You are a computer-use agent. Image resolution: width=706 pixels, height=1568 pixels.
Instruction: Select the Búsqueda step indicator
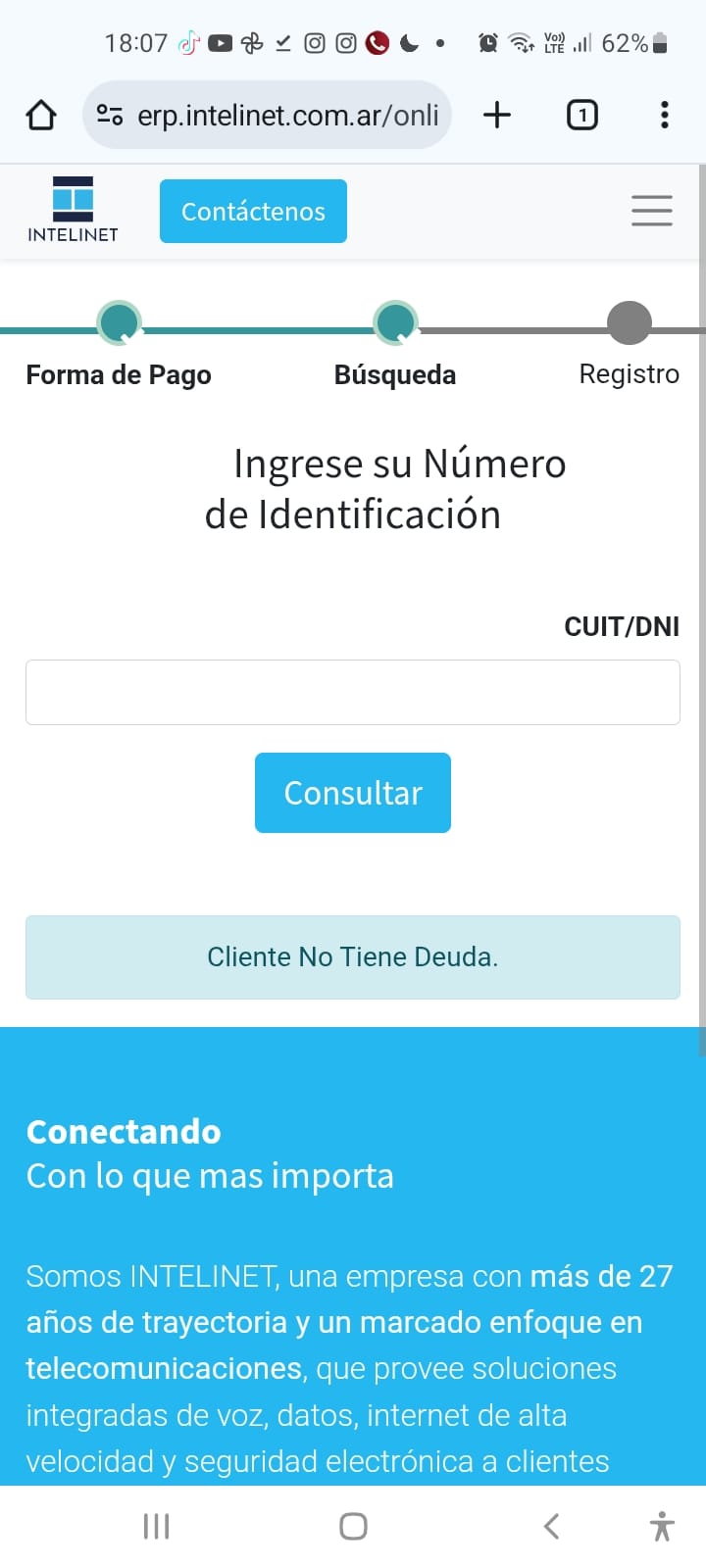395,323
